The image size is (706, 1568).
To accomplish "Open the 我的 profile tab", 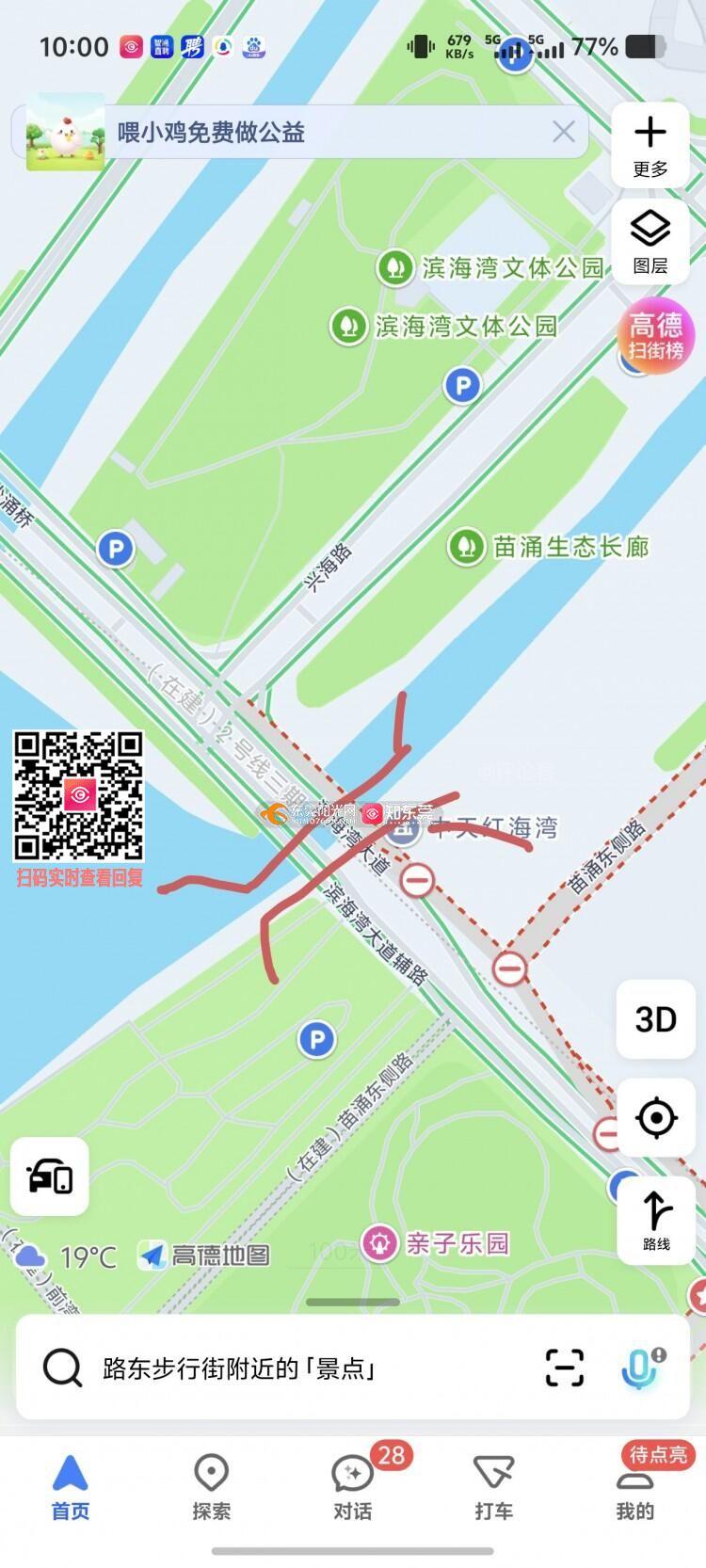I will [x=634, y=1487].
